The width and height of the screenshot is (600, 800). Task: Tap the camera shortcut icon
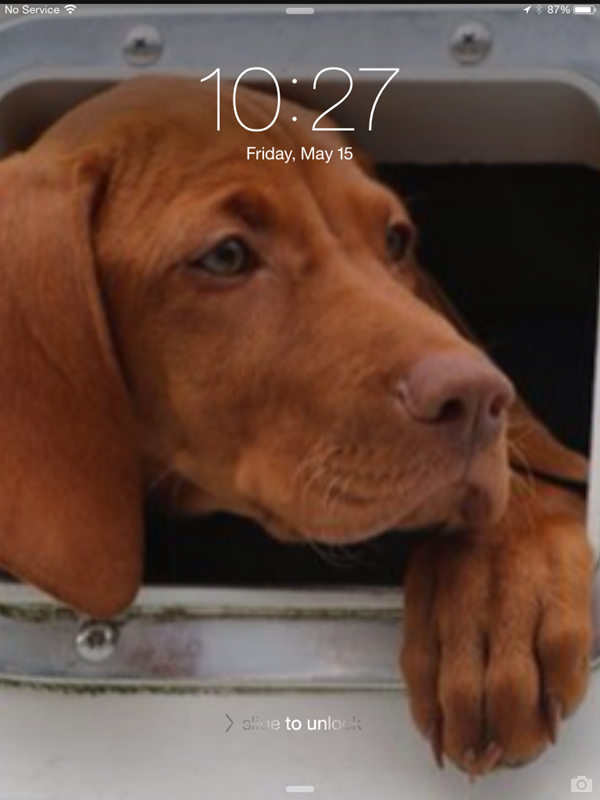581,784
